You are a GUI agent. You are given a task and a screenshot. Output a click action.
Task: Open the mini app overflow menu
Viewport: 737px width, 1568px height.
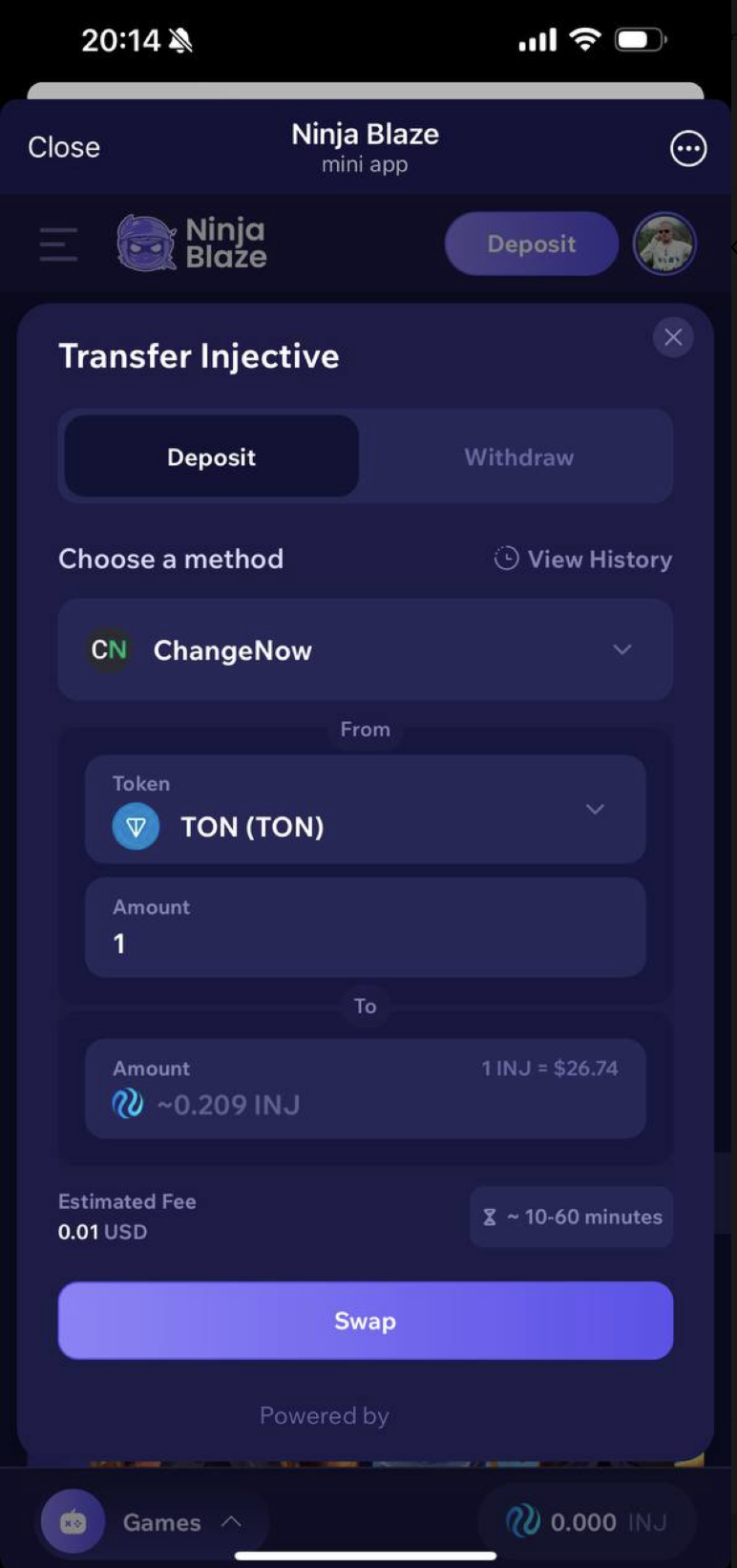(x=688, y=148)
